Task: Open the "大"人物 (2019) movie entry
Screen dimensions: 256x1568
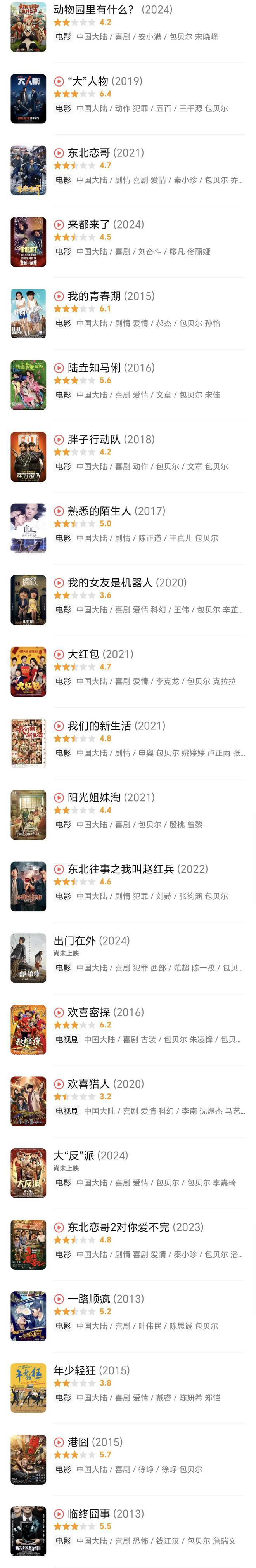Action: tap(105, 81)
